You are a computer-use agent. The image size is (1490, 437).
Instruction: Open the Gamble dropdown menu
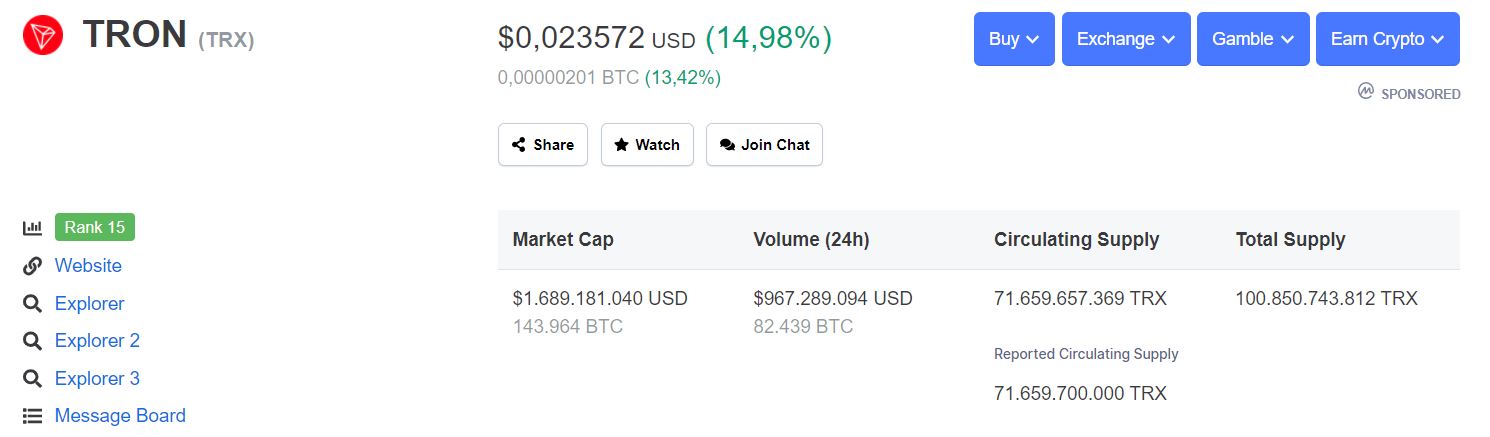pyautogui.click(x=1252, y=39)
